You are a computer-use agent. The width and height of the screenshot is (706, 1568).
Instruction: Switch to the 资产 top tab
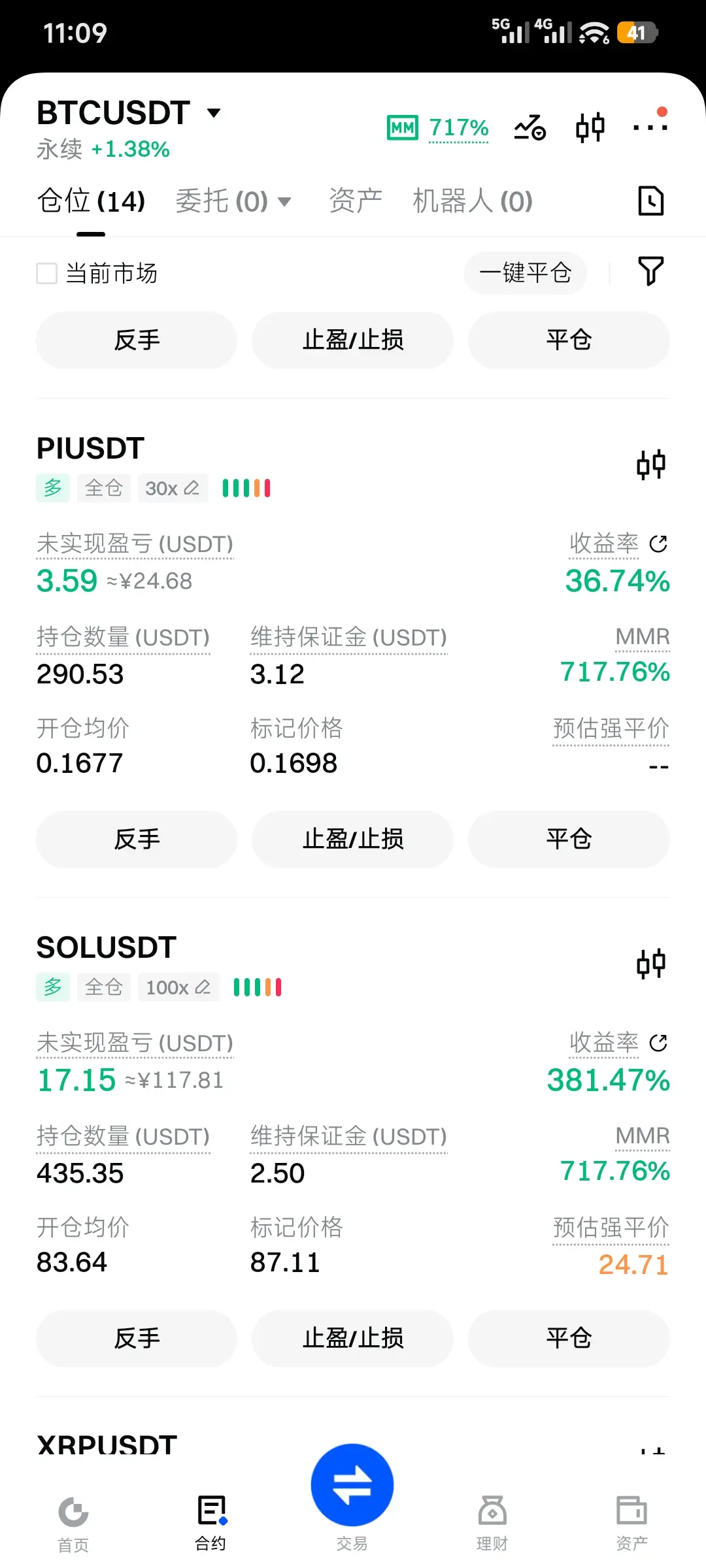356,201
